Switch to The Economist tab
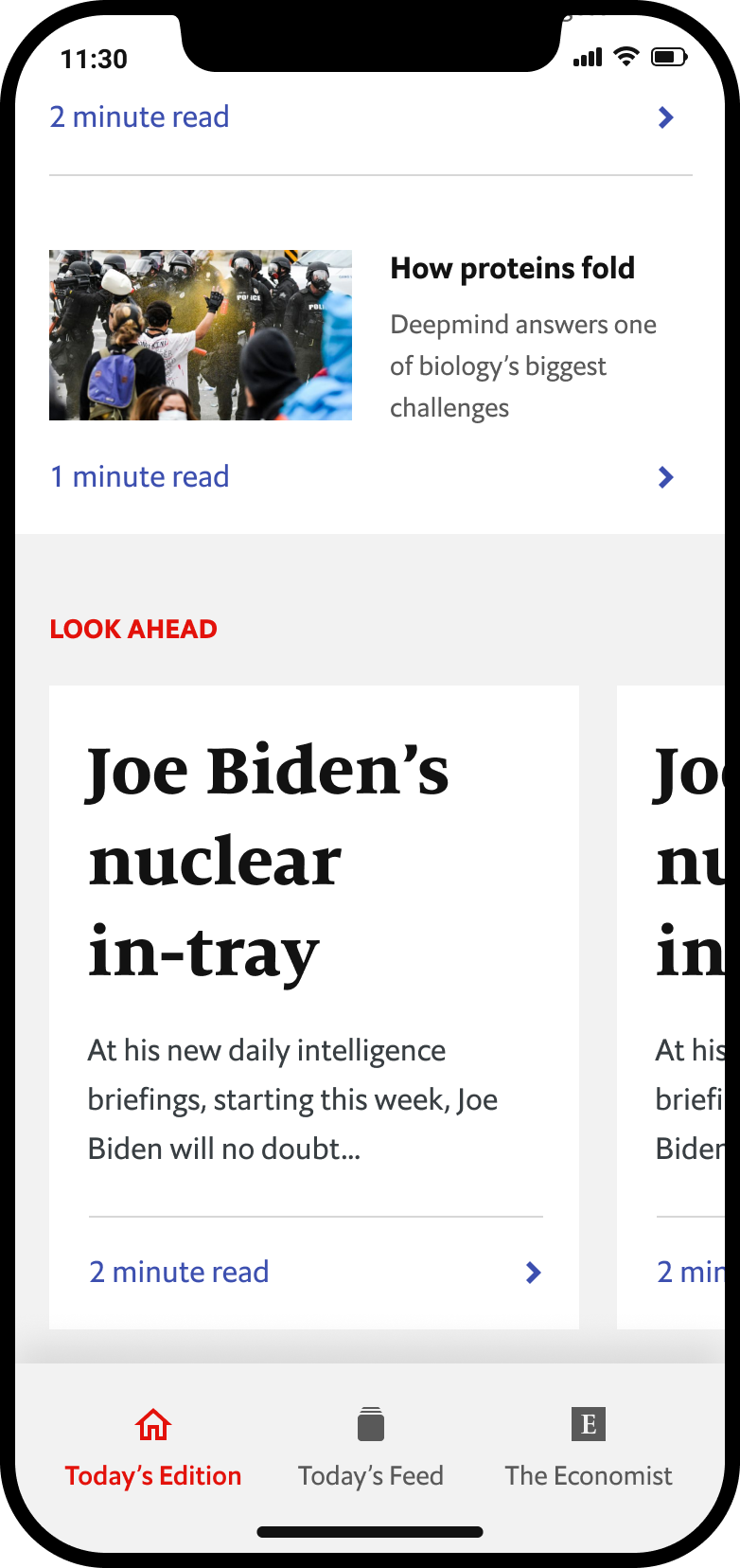 (x=588, y=1449)
